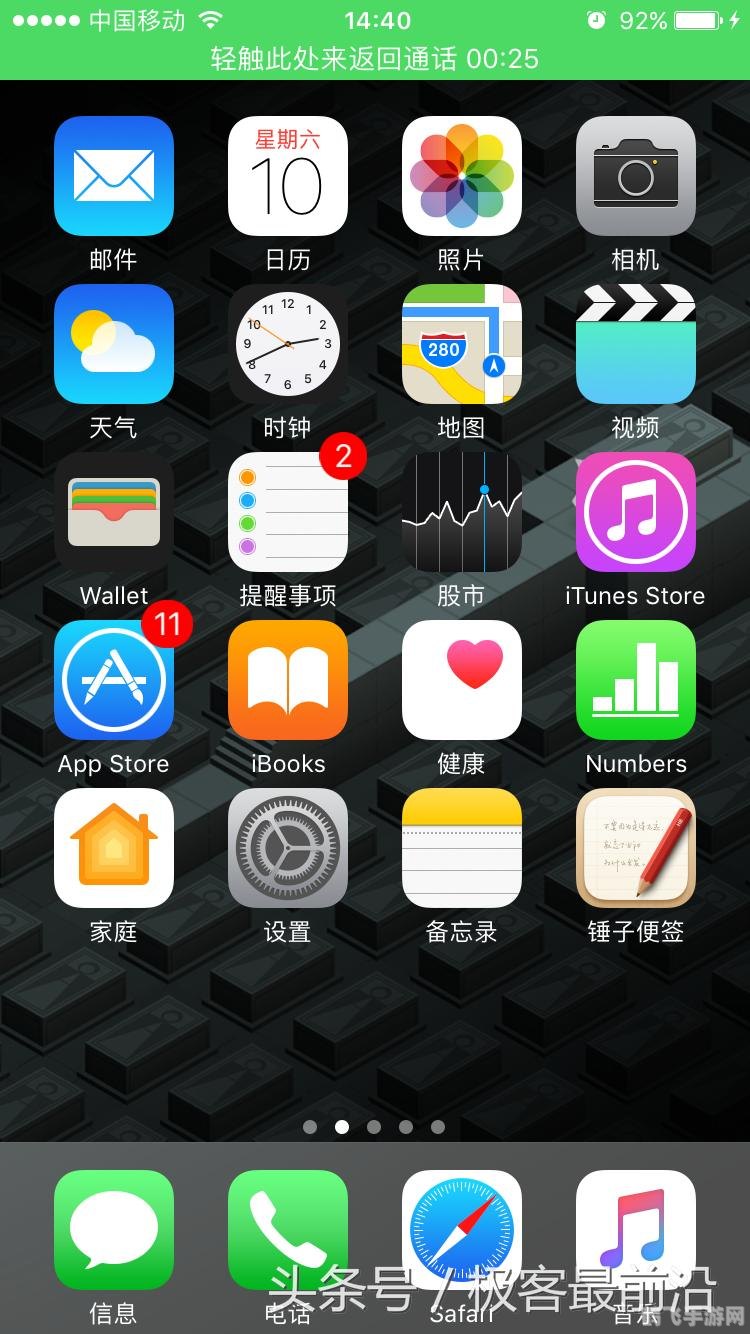
Task: Launch the iBooks app
Action: point(288,680)
